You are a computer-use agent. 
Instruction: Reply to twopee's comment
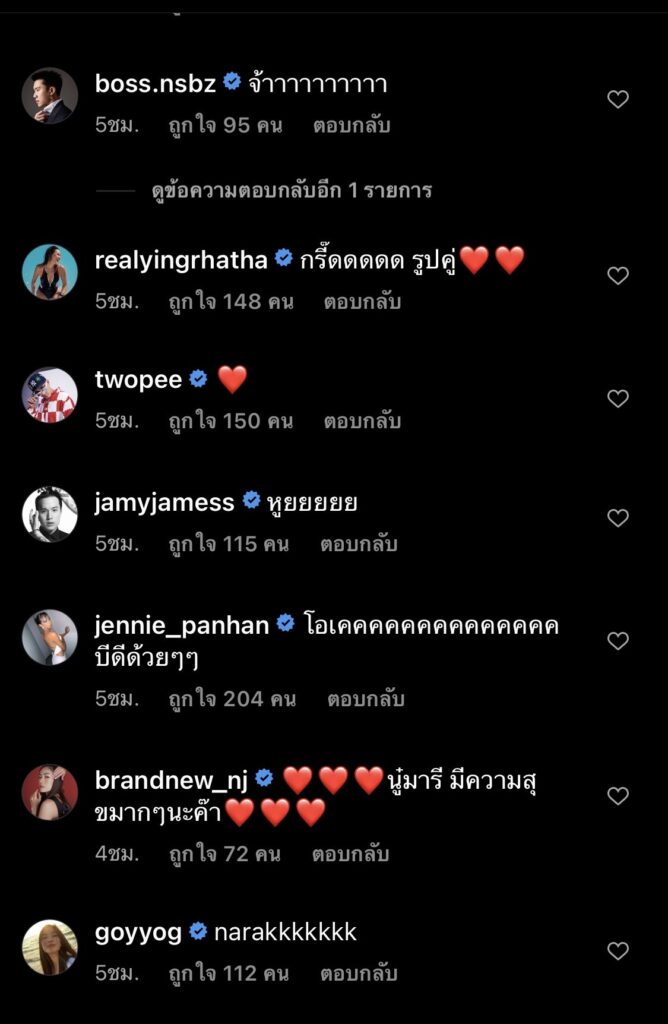(362, 421)
